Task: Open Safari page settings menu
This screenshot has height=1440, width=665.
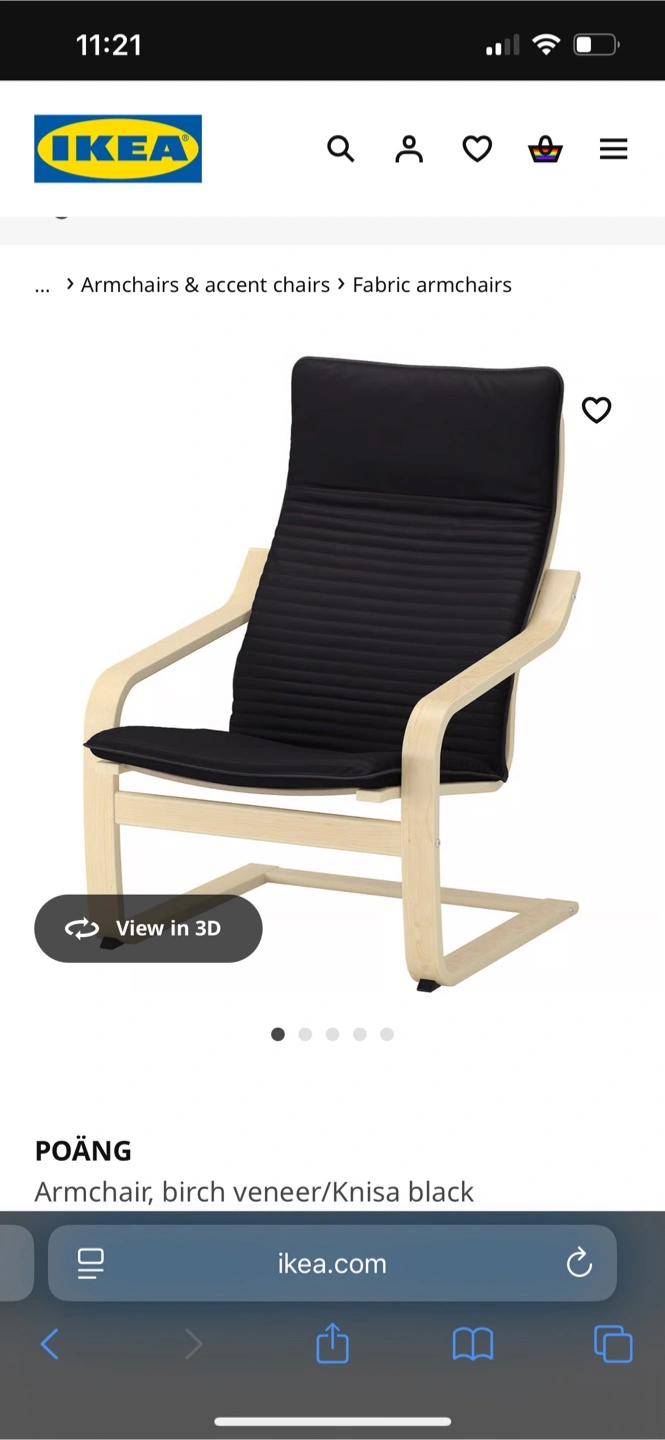Action: (91, 1263)
